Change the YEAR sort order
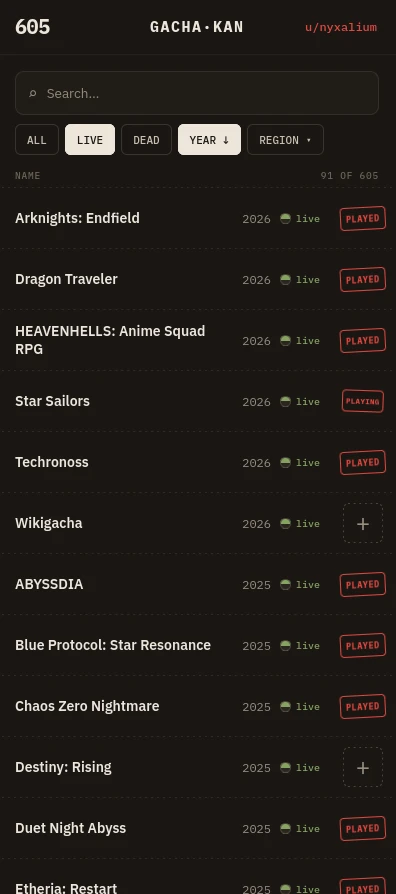Viewport: 396px width, 894px height. pos(209,140)
